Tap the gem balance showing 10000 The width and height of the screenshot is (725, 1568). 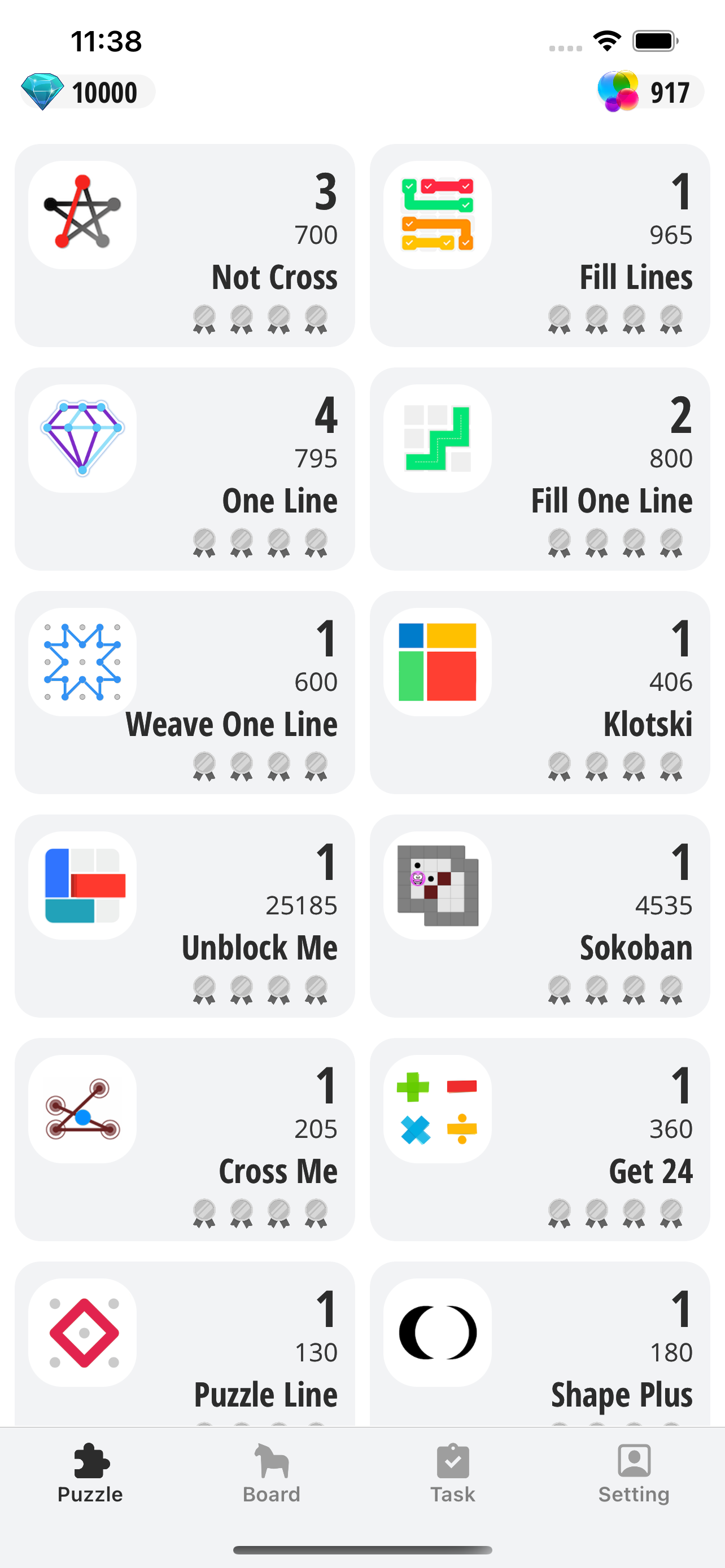click(x=88, y=92)
